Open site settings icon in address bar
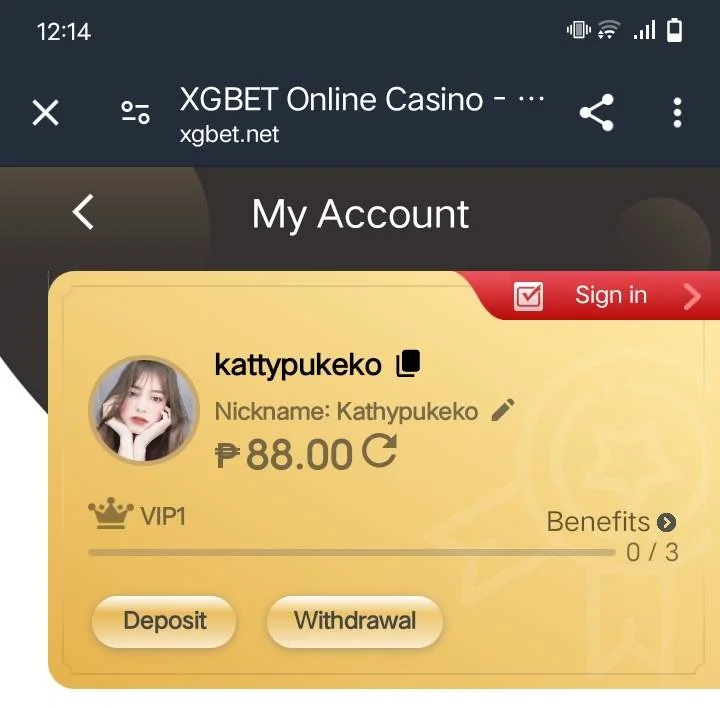Viewport: 720px width, 708px height. (x=135, y=113)
